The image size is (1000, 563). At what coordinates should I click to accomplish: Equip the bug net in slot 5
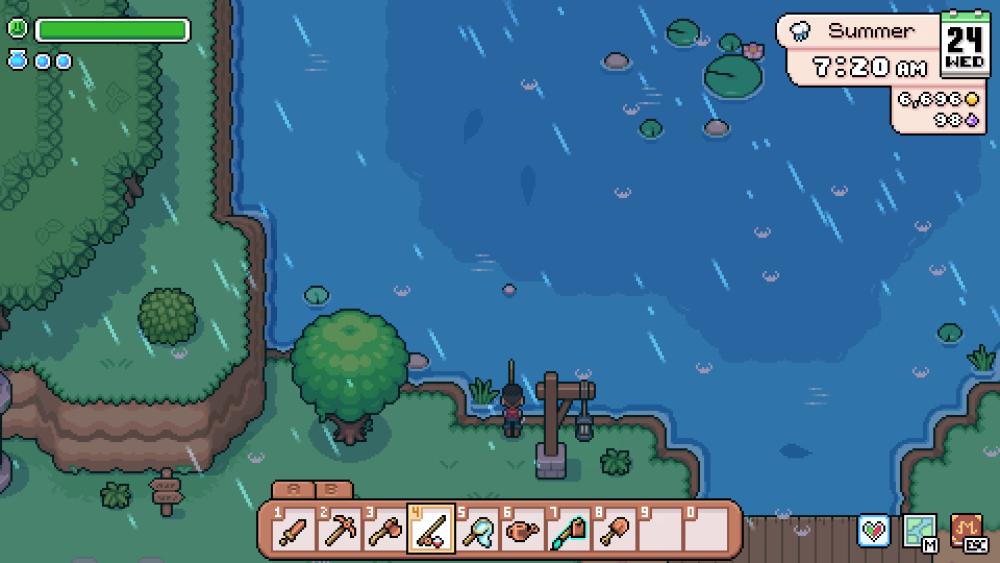click(x=477, y=529)
